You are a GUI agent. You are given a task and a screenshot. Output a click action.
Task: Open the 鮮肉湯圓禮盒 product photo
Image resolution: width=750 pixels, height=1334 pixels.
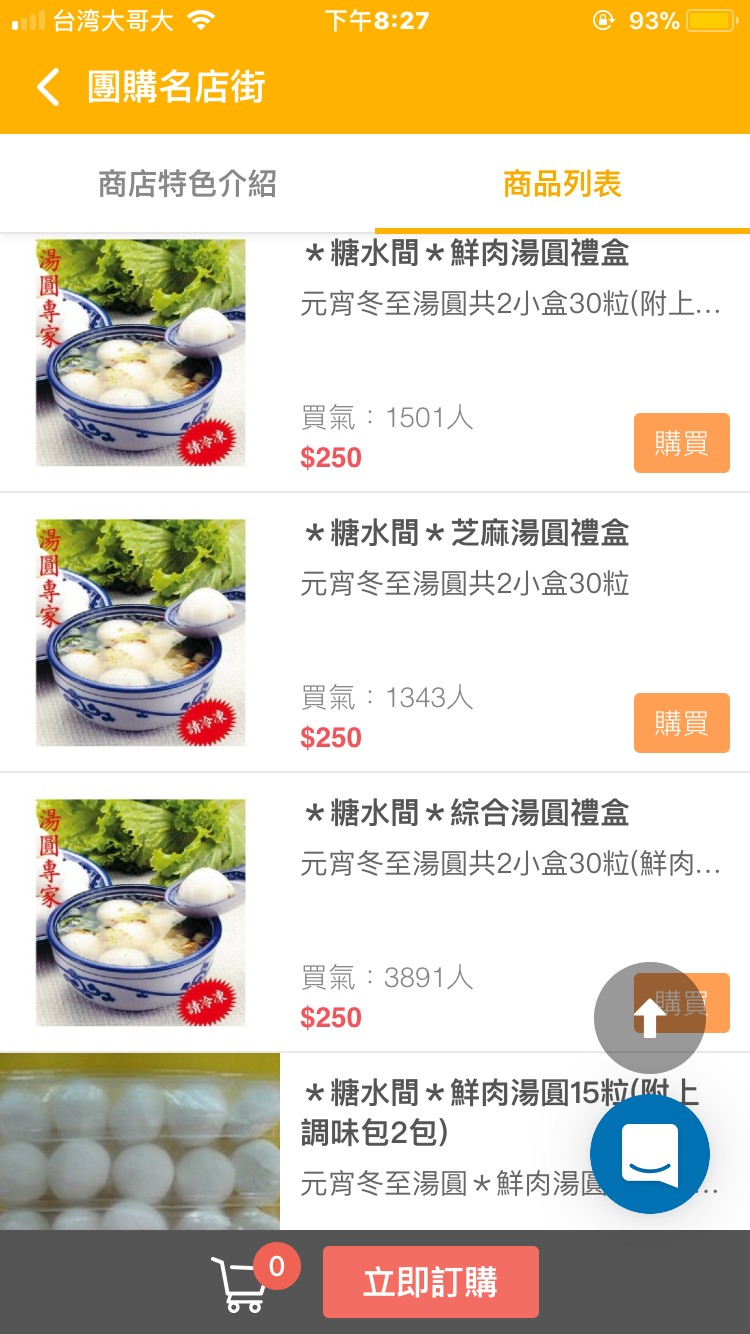coord(141,352)
